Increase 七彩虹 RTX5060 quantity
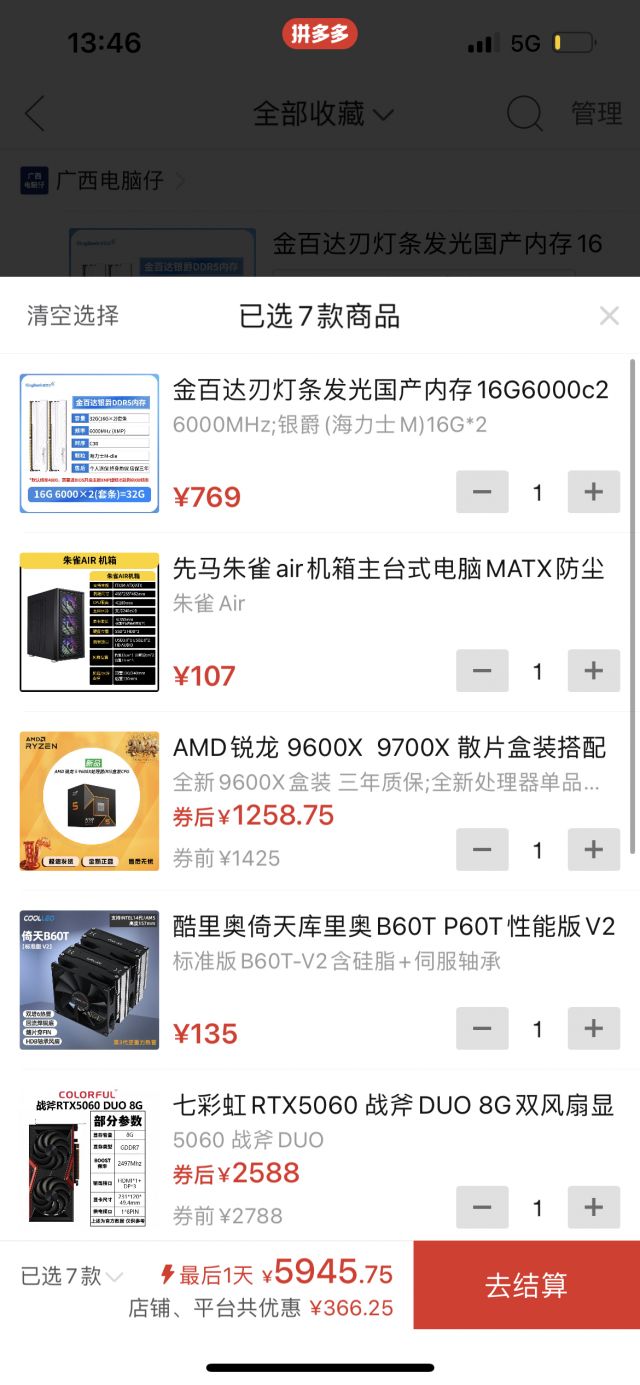The image size is (640, 1385). (594, 1208)
